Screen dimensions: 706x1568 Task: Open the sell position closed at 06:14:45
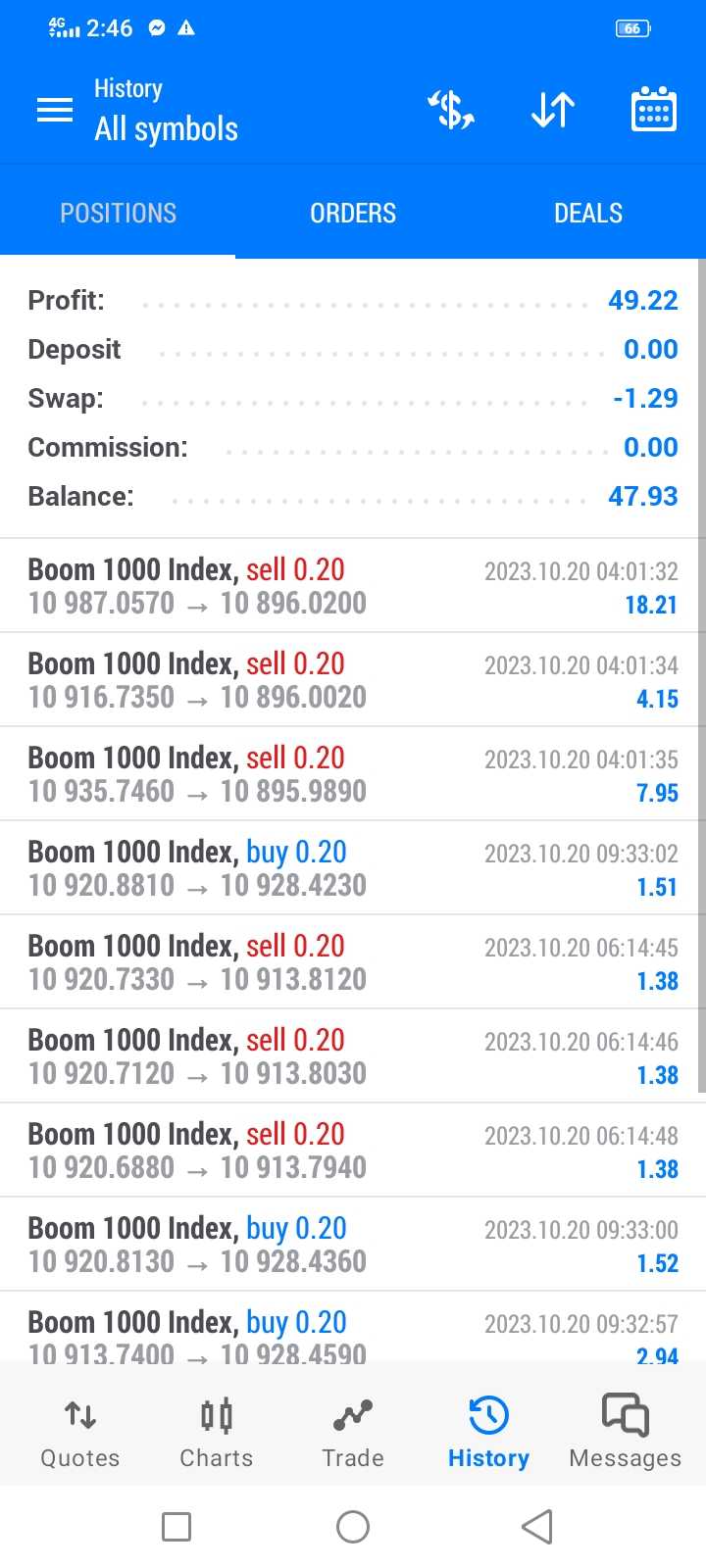click(x=353, y=961)
